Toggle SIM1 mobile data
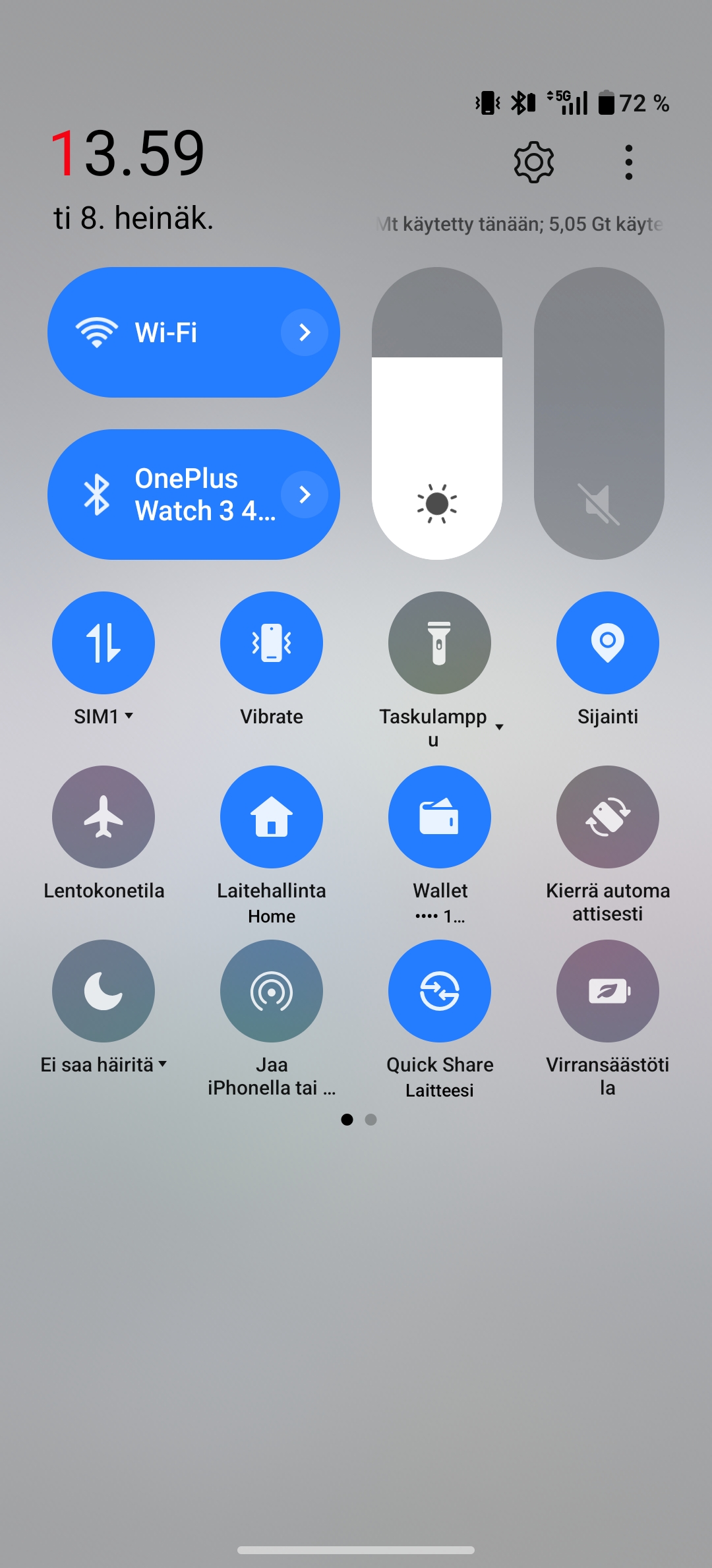Viewport: 712px width, 1568px height. 104,643
